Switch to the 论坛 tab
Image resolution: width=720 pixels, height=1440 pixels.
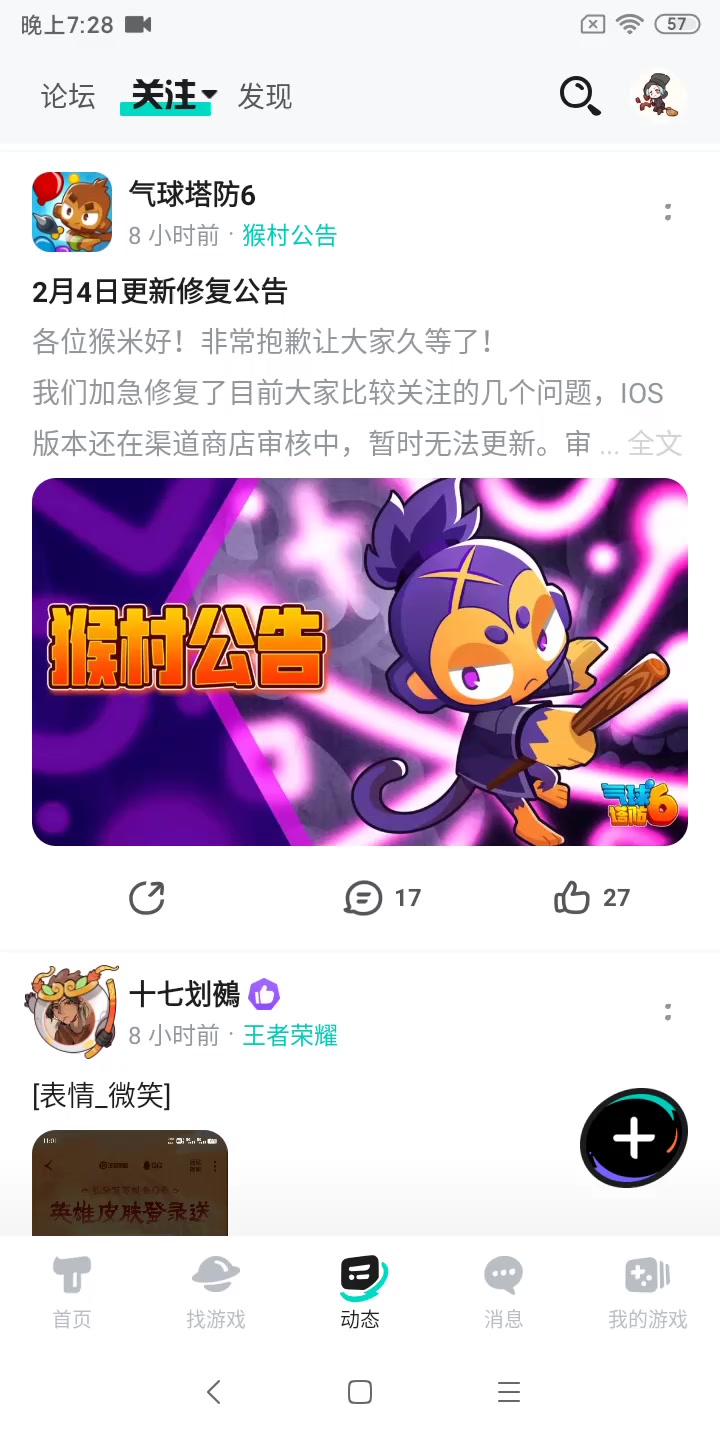pos(68,96)
